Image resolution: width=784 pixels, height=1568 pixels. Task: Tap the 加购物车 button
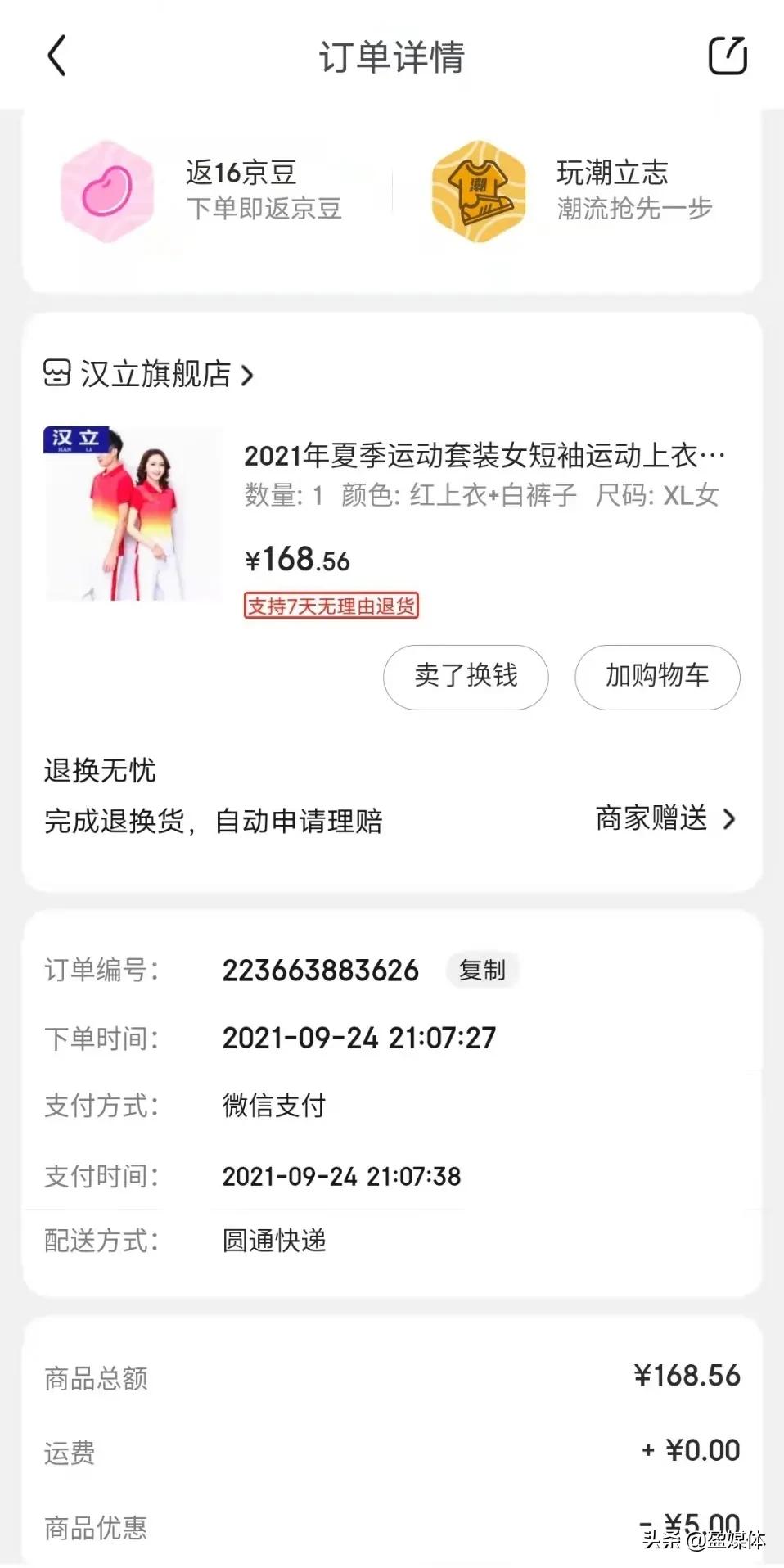point(656,677)
